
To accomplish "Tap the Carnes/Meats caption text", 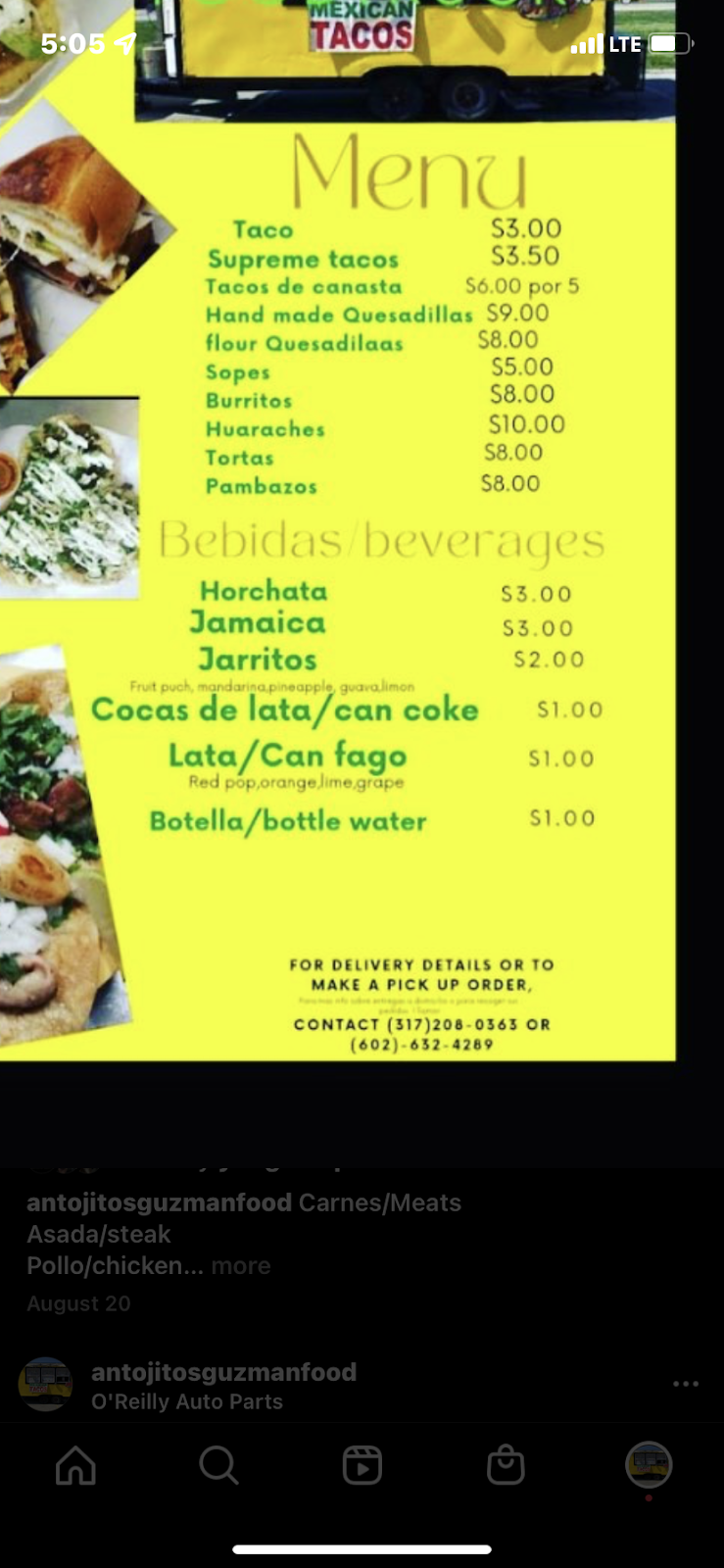I will click(380, 1202).
